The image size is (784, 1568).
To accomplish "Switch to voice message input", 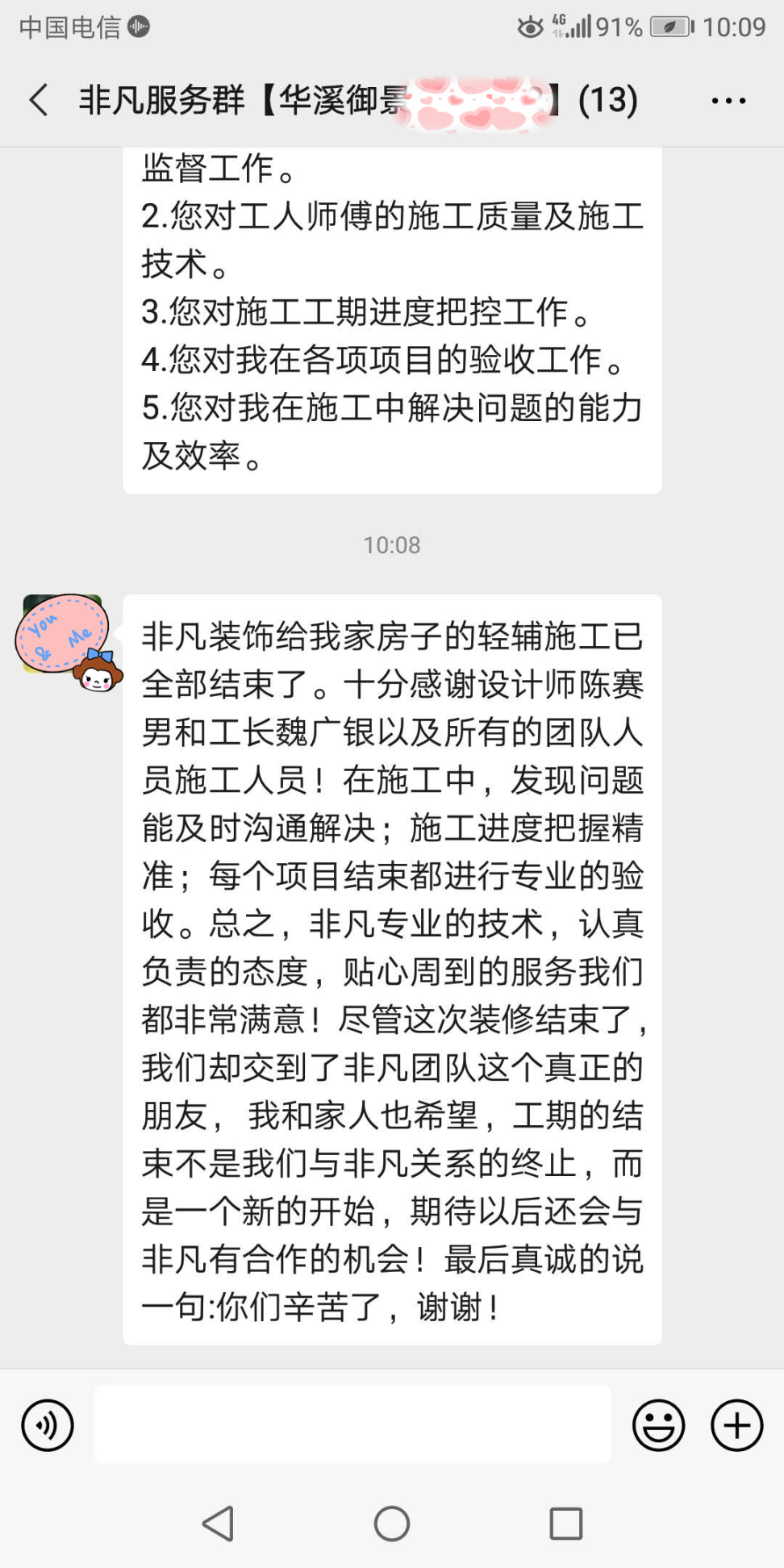I will click(48, 1425).
